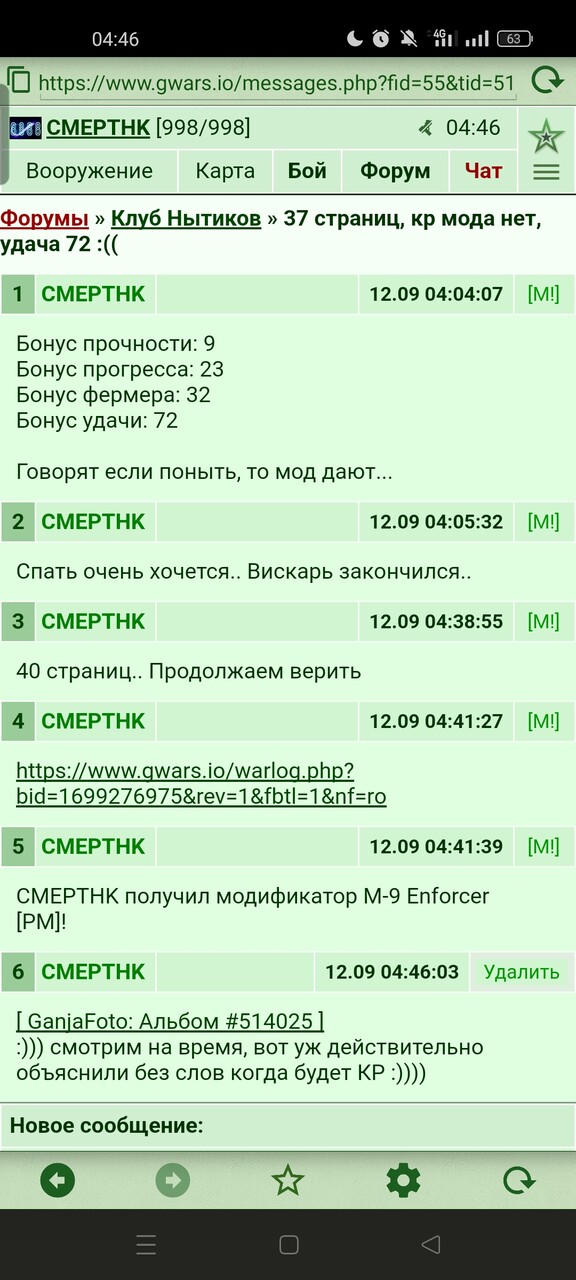This screenshot has width=576, height=1280.
Task: Delete message 6 with the Удалить button
Action: tap(522, 972)
